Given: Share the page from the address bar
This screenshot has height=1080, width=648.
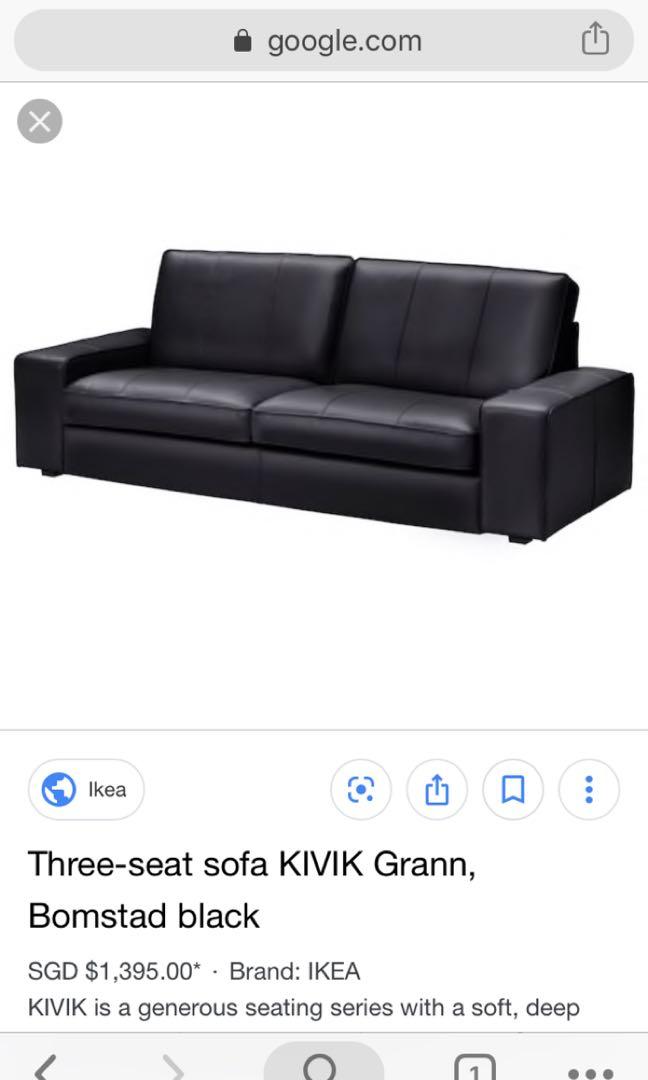Looking at the screenshot, I should (x=595, y=39).
